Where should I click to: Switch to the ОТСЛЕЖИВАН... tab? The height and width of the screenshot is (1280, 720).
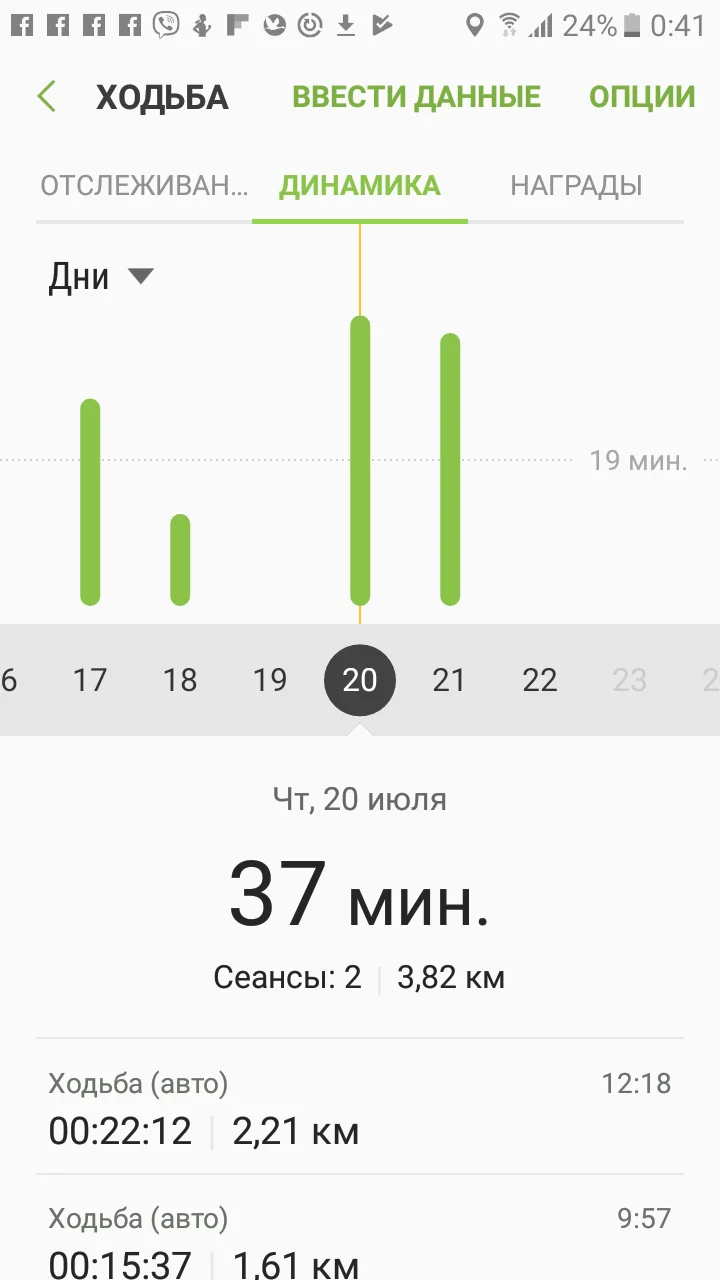(144, 186)
